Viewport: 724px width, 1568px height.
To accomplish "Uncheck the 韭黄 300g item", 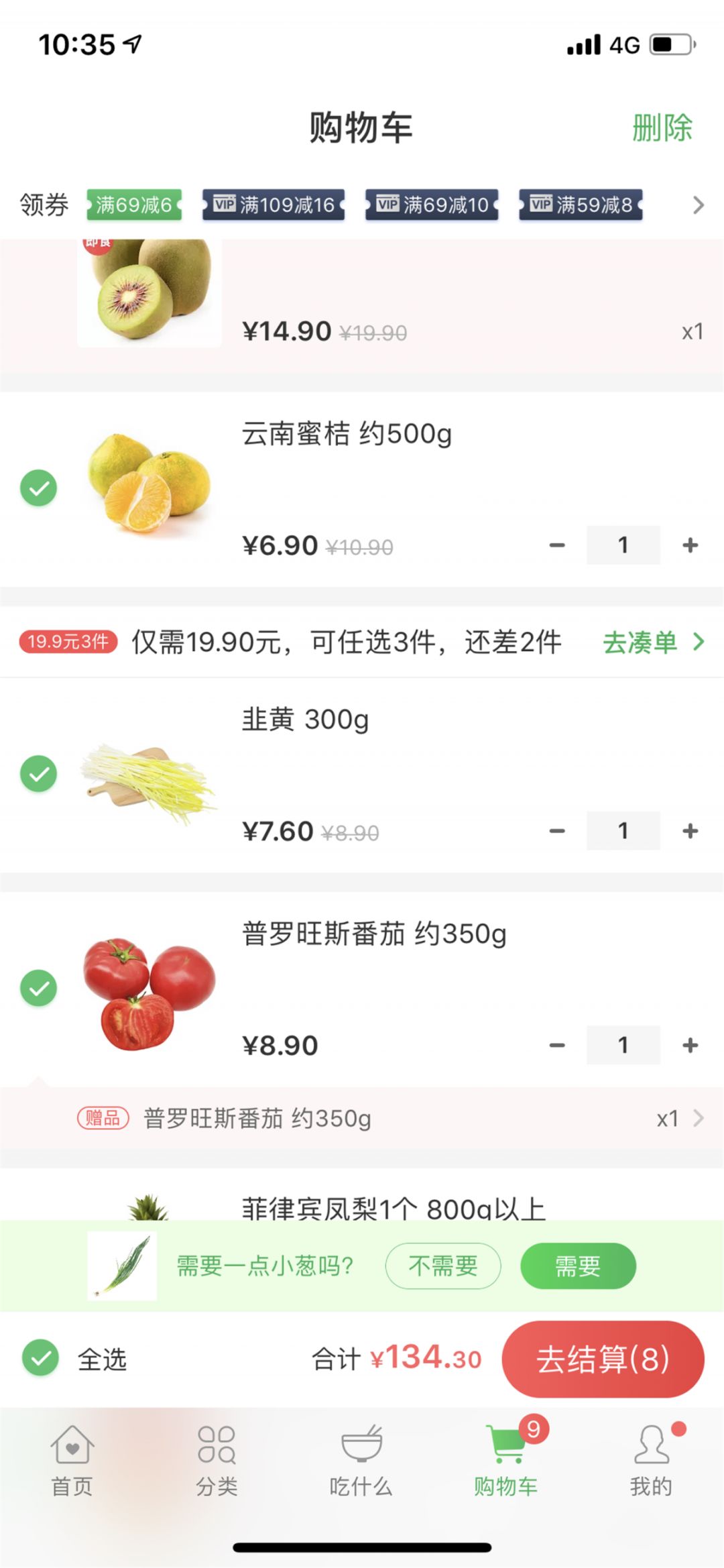I will click(39, 773).
